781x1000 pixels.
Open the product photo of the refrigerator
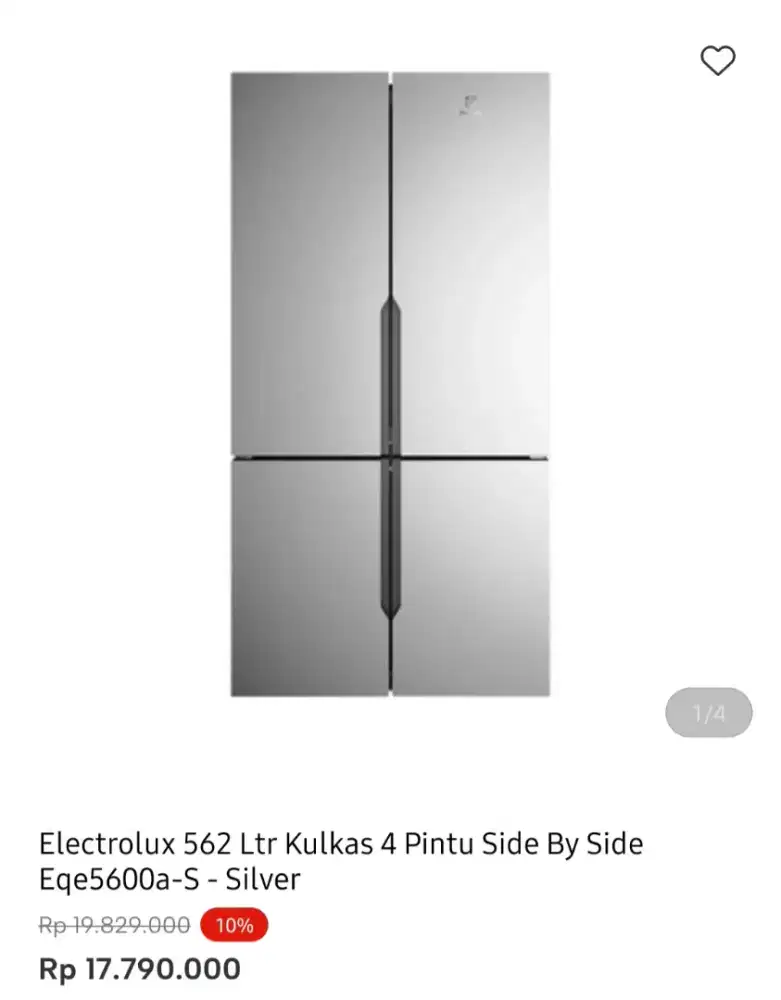[390, 385]
